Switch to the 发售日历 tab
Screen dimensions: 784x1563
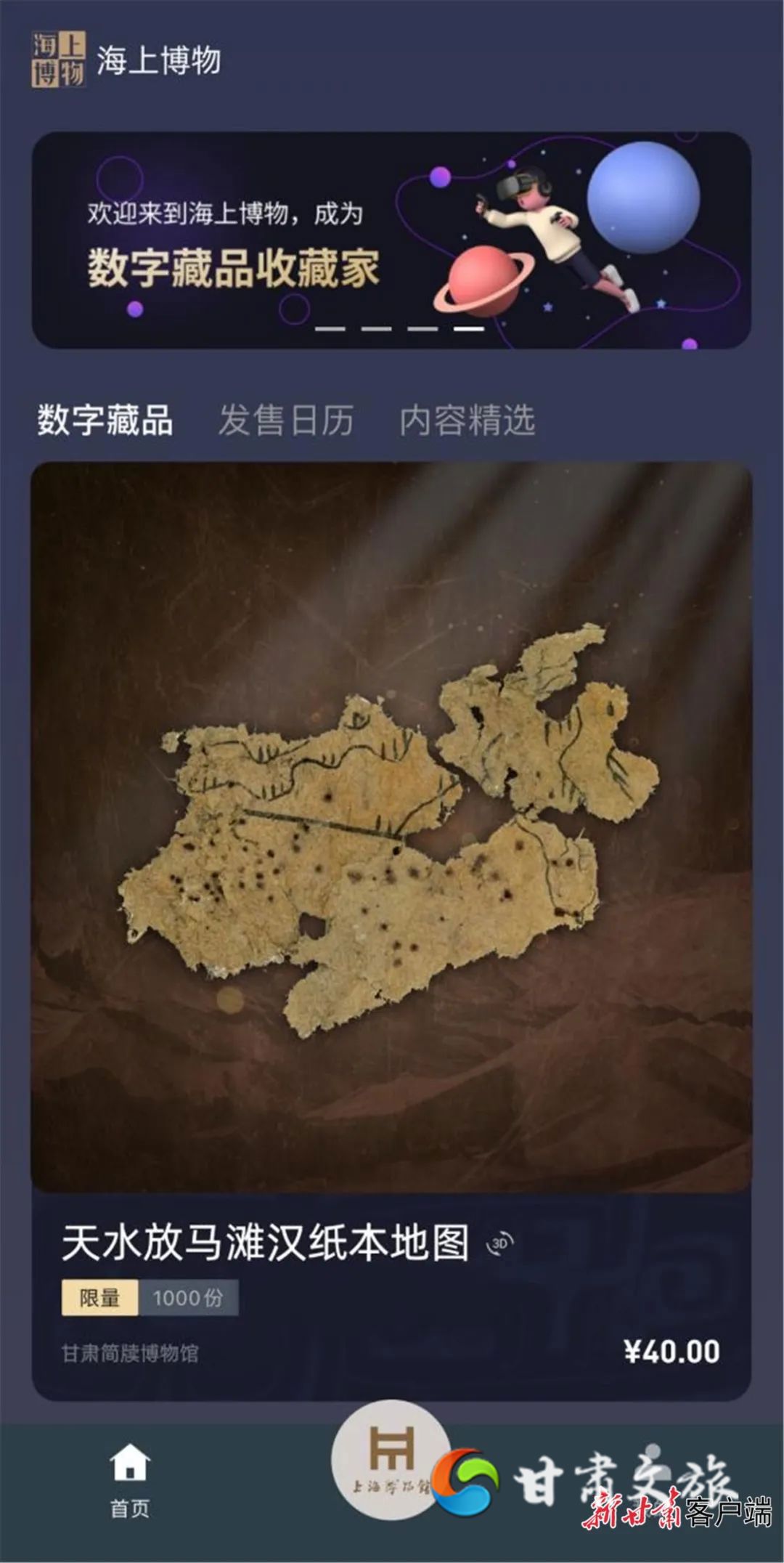pyautogui.click(x=286, y=420)
